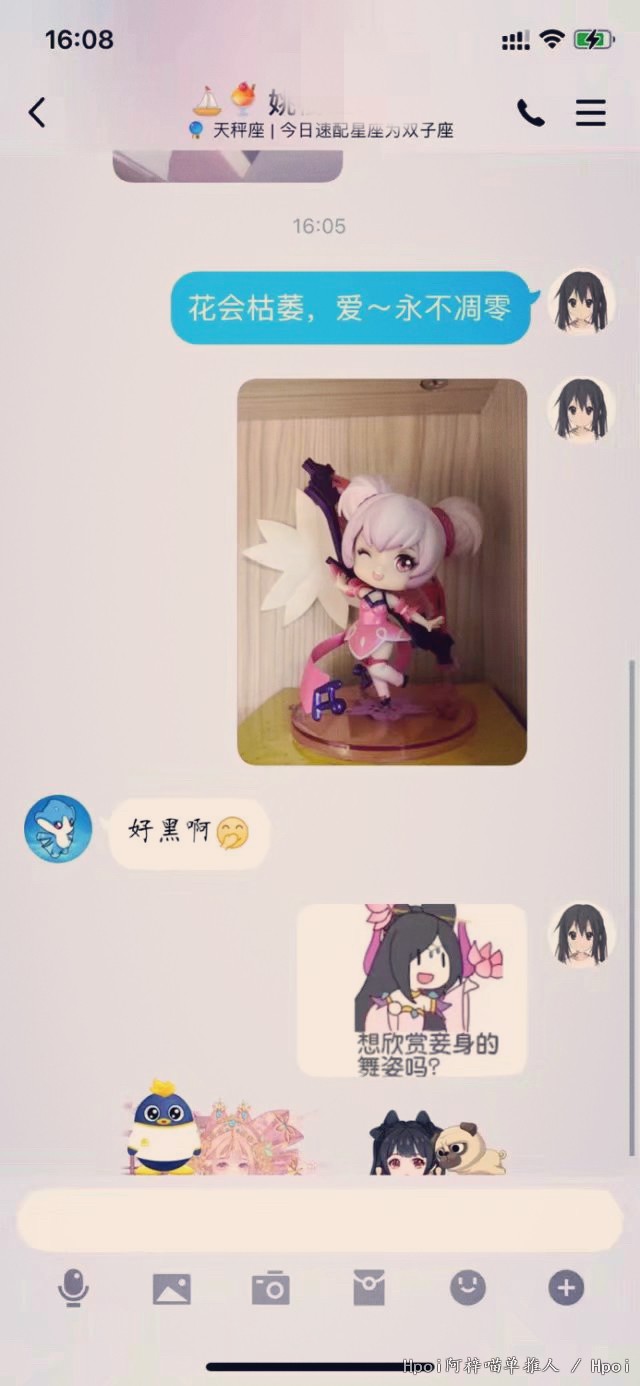Tap the contact's blue bird avatar
Image resolution: width=640 pixels, height=1386 pixels.
58,829
